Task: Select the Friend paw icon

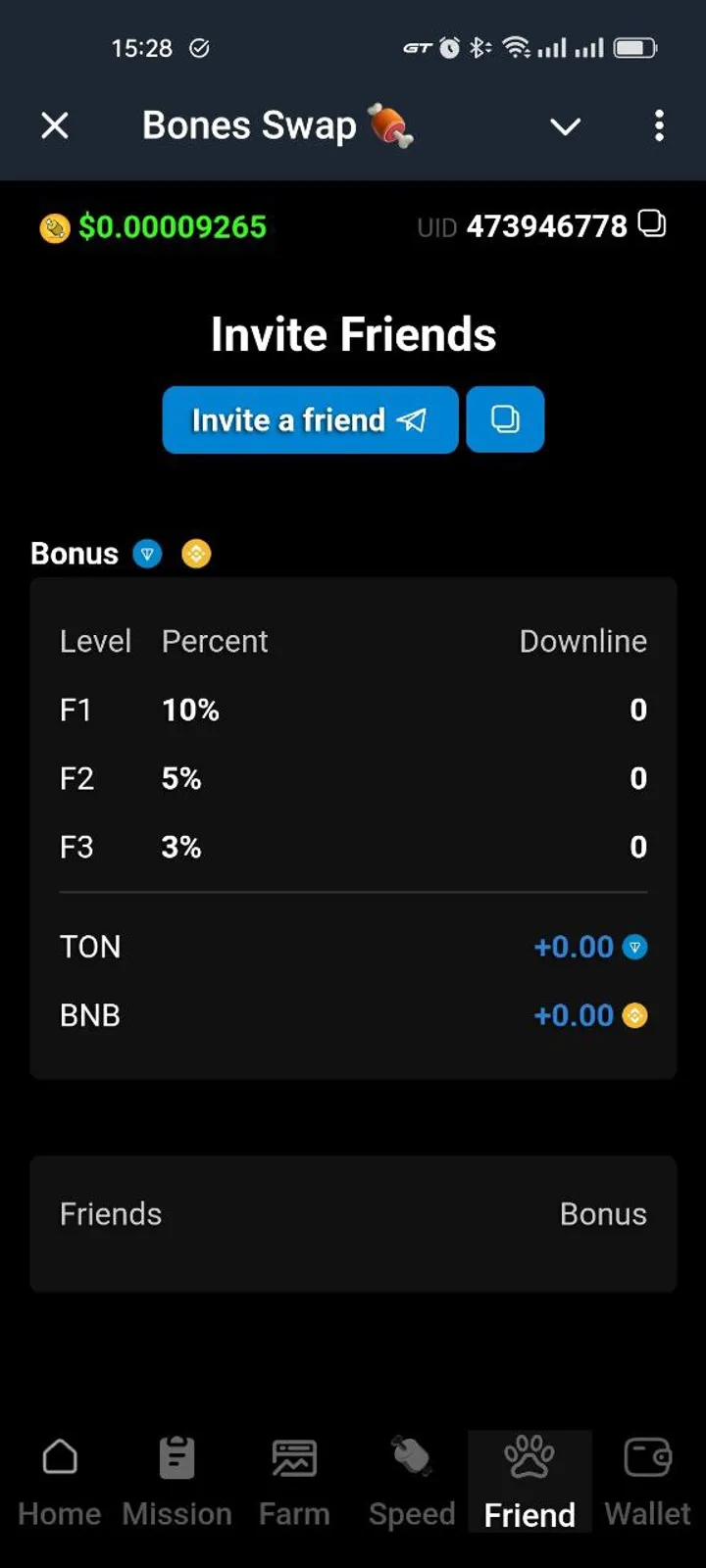Action: point(529,1455)
